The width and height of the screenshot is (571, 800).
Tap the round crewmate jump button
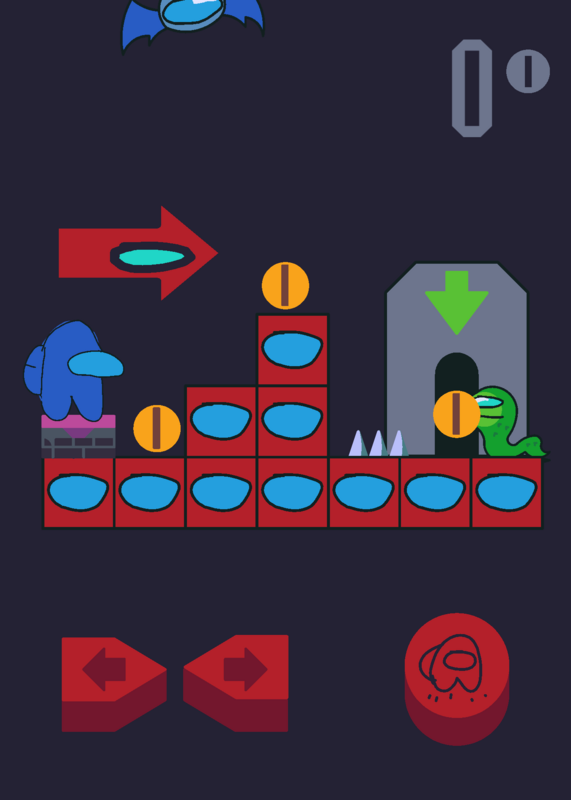(457, 679)
